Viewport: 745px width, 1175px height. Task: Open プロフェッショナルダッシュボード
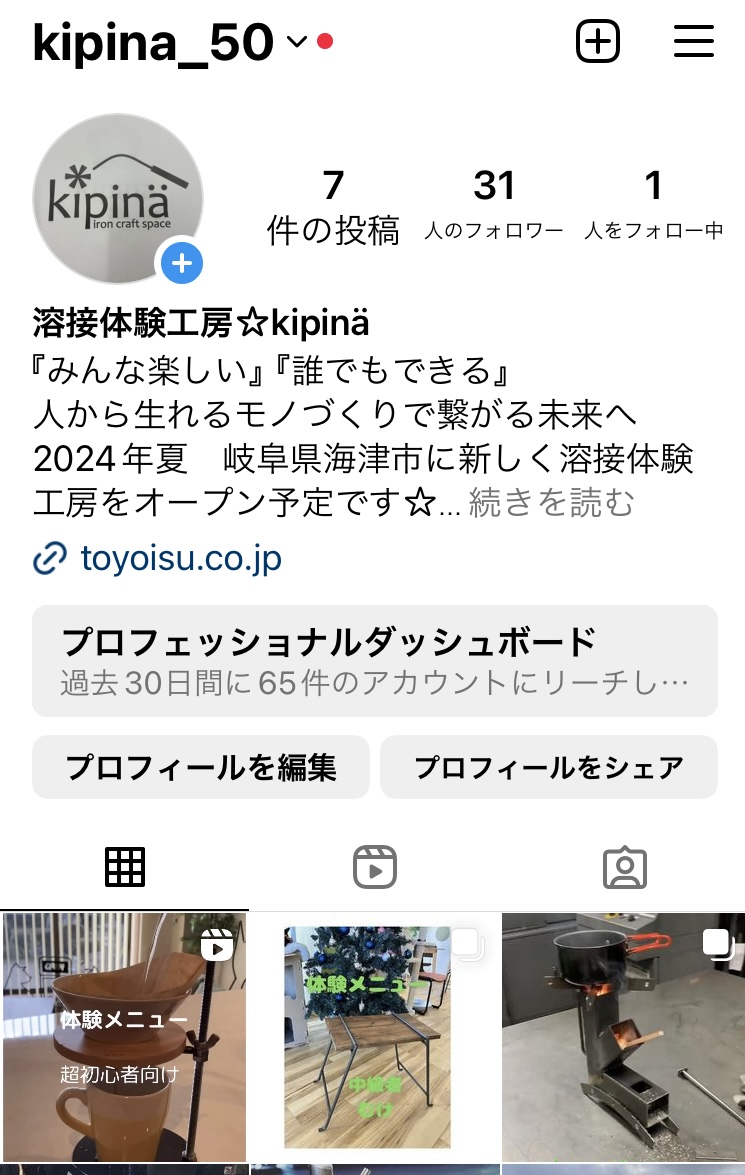point(375,660)
